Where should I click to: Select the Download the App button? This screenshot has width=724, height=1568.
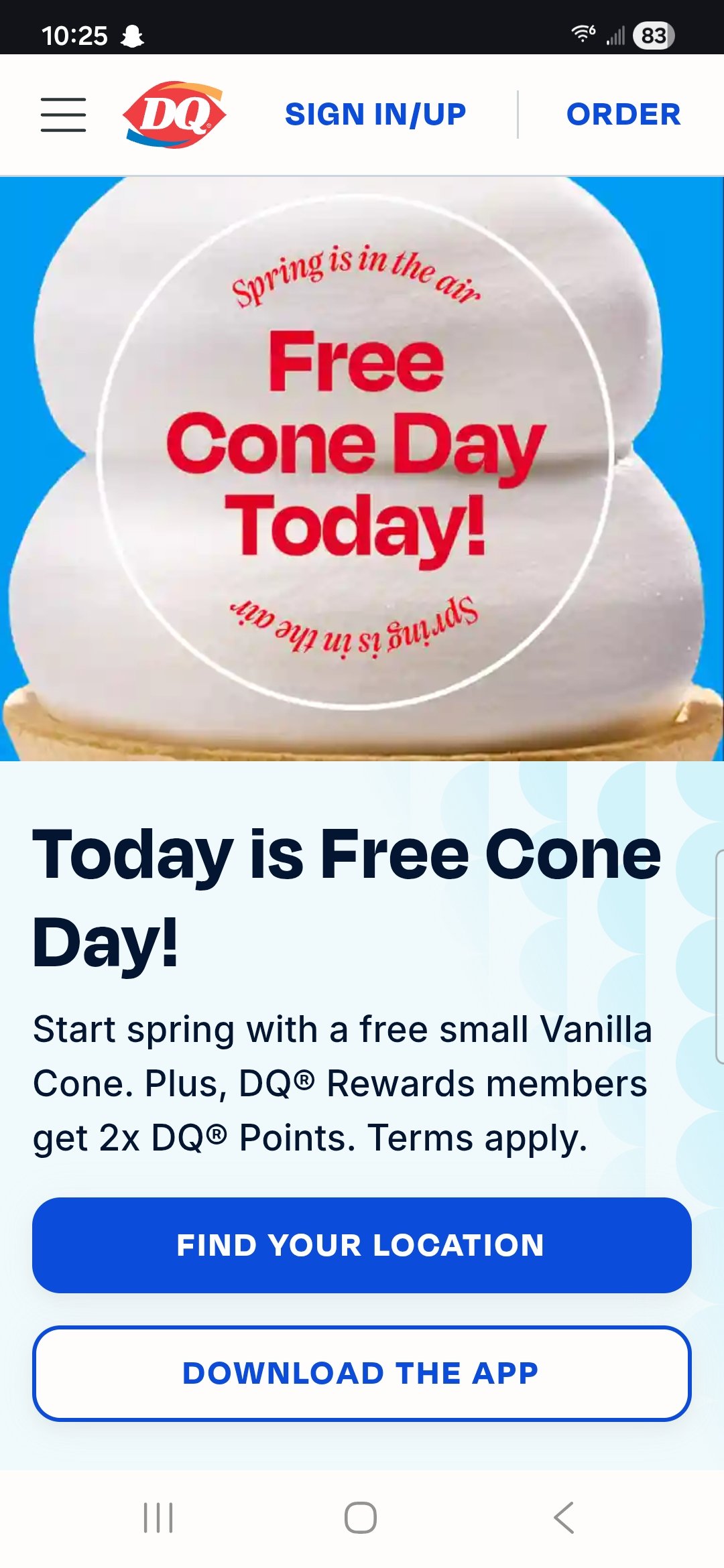click(362, 1373)
